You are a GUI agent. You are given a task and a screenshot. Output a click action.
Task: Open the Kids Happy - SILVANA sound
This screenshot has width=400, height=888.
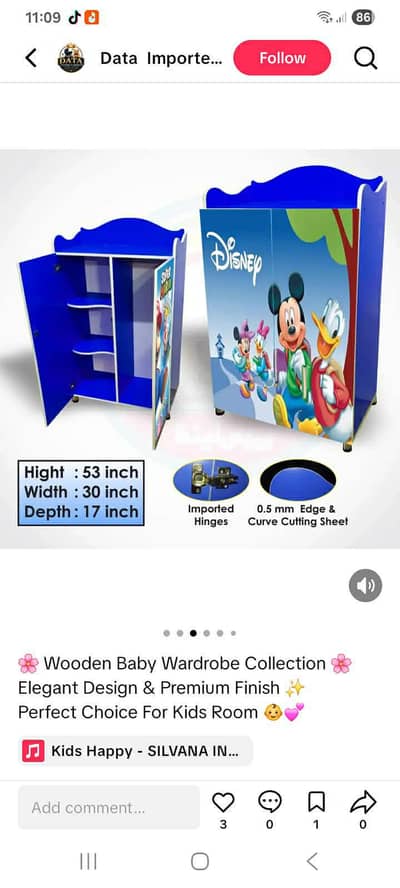(x=135, y=751)
